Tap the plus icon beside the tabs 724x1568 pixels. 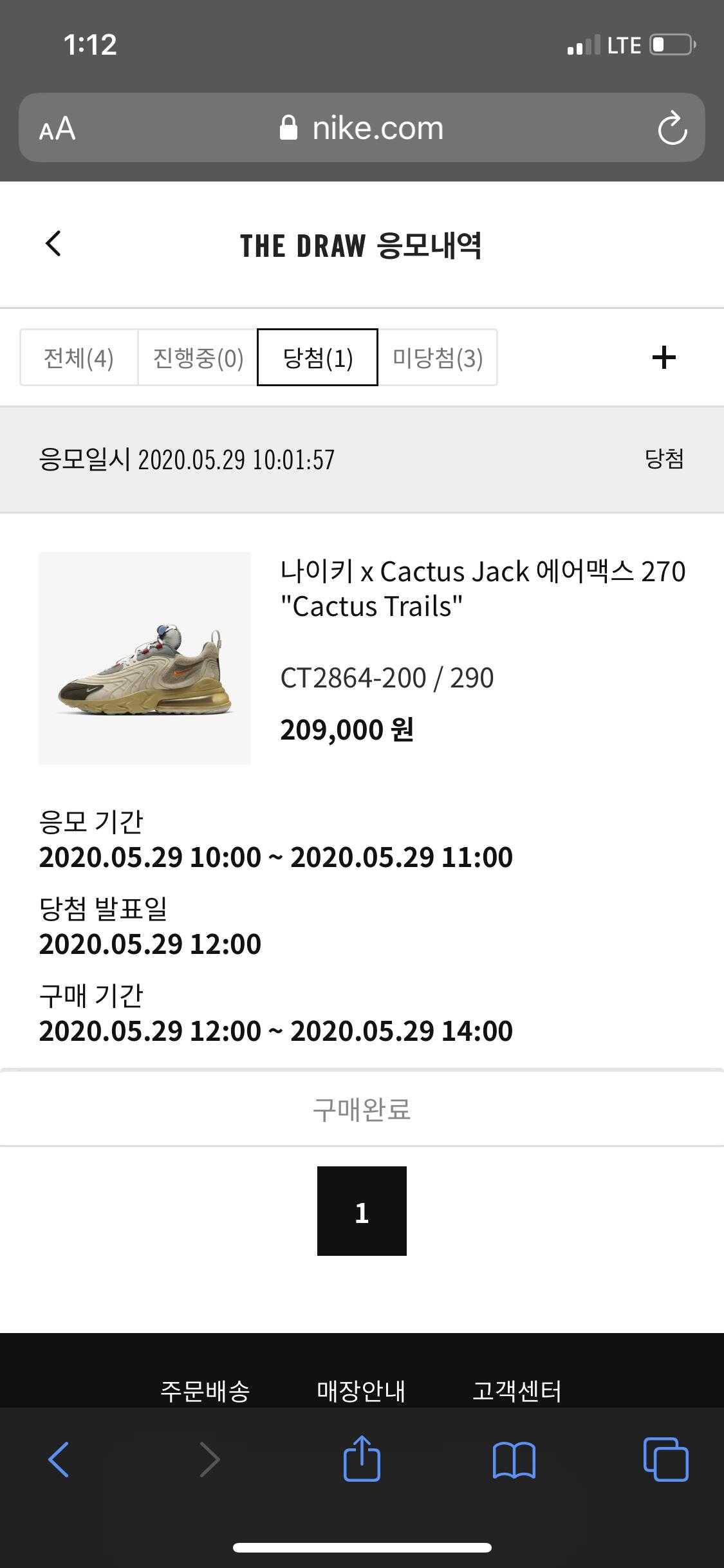pyautogui.click(x=664, y=357)
